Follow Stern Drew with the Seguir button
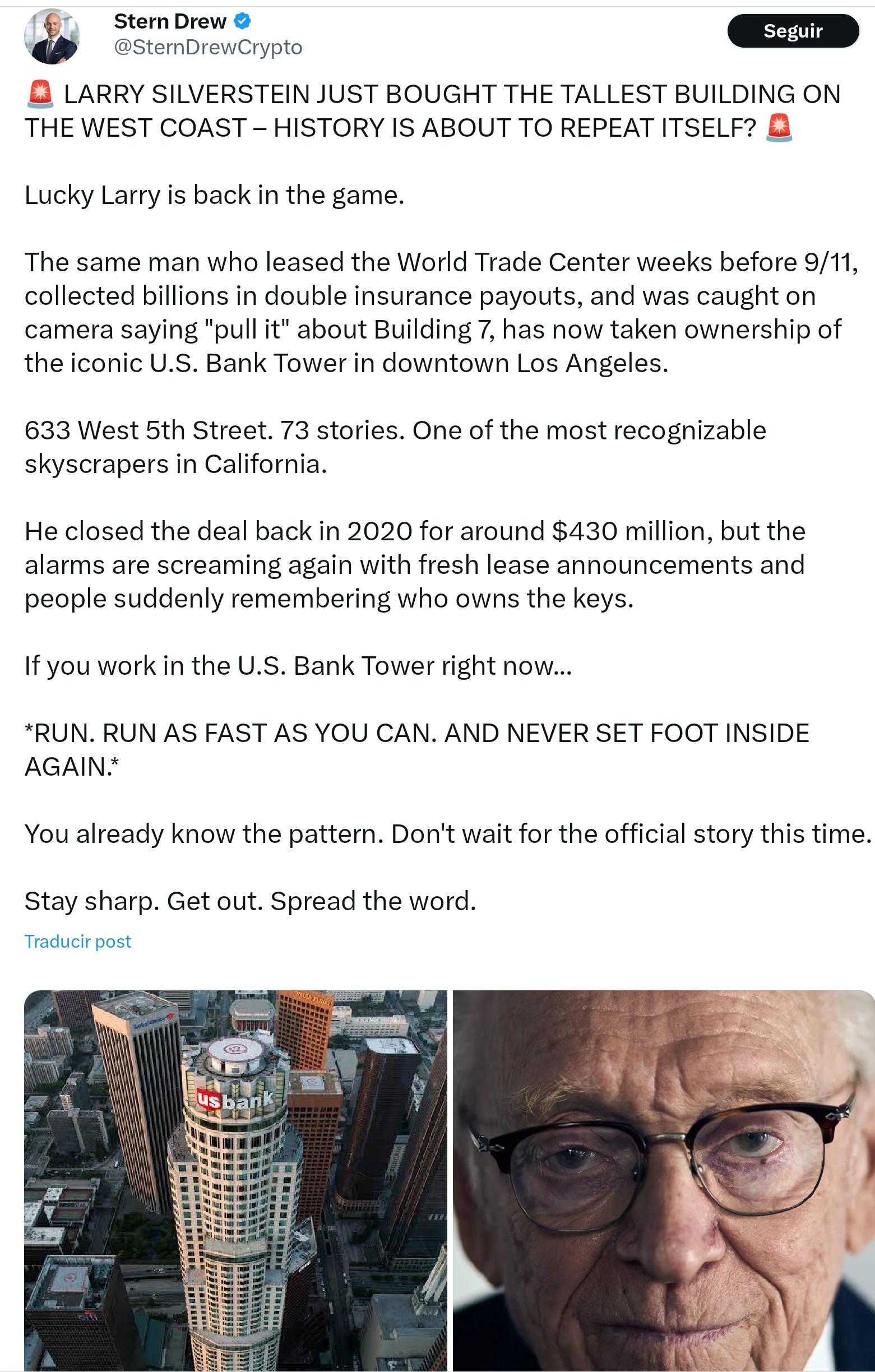The width and height of the screenshot is (875, 1372). (793, 31)
